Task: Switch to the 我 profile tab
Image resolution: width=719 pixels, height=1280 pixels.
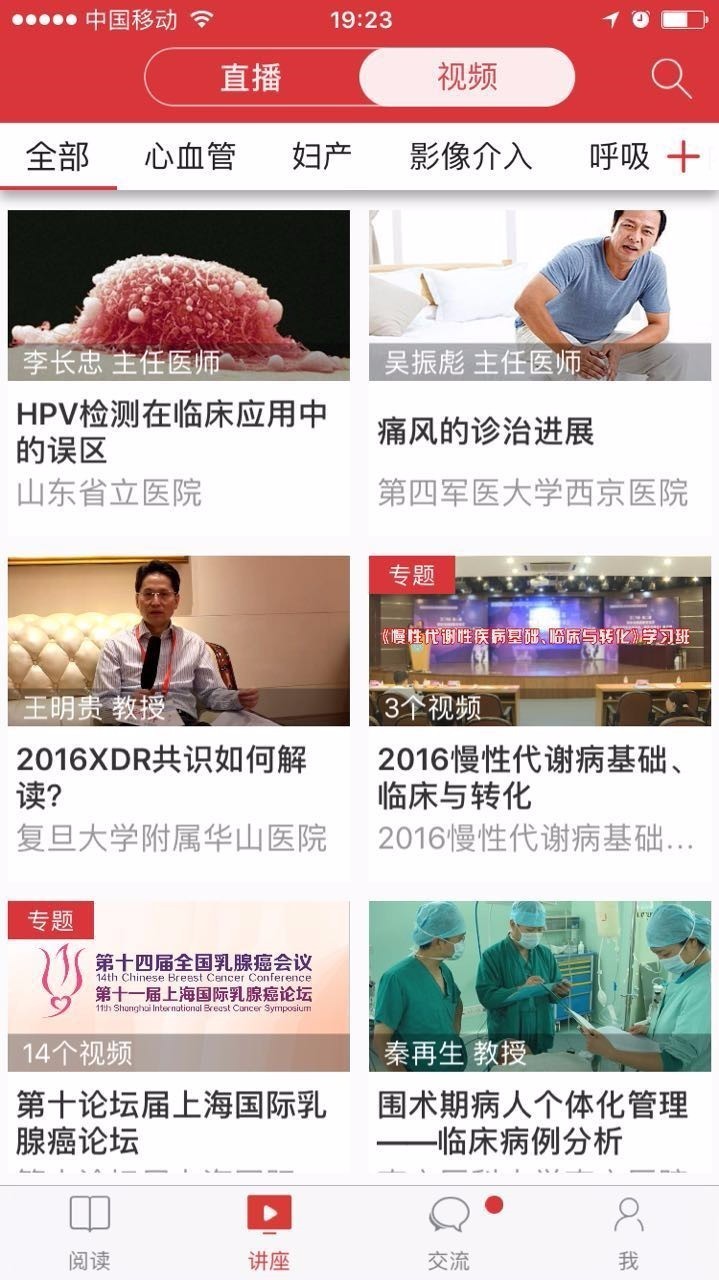Action: click(x=628, y=1232)
